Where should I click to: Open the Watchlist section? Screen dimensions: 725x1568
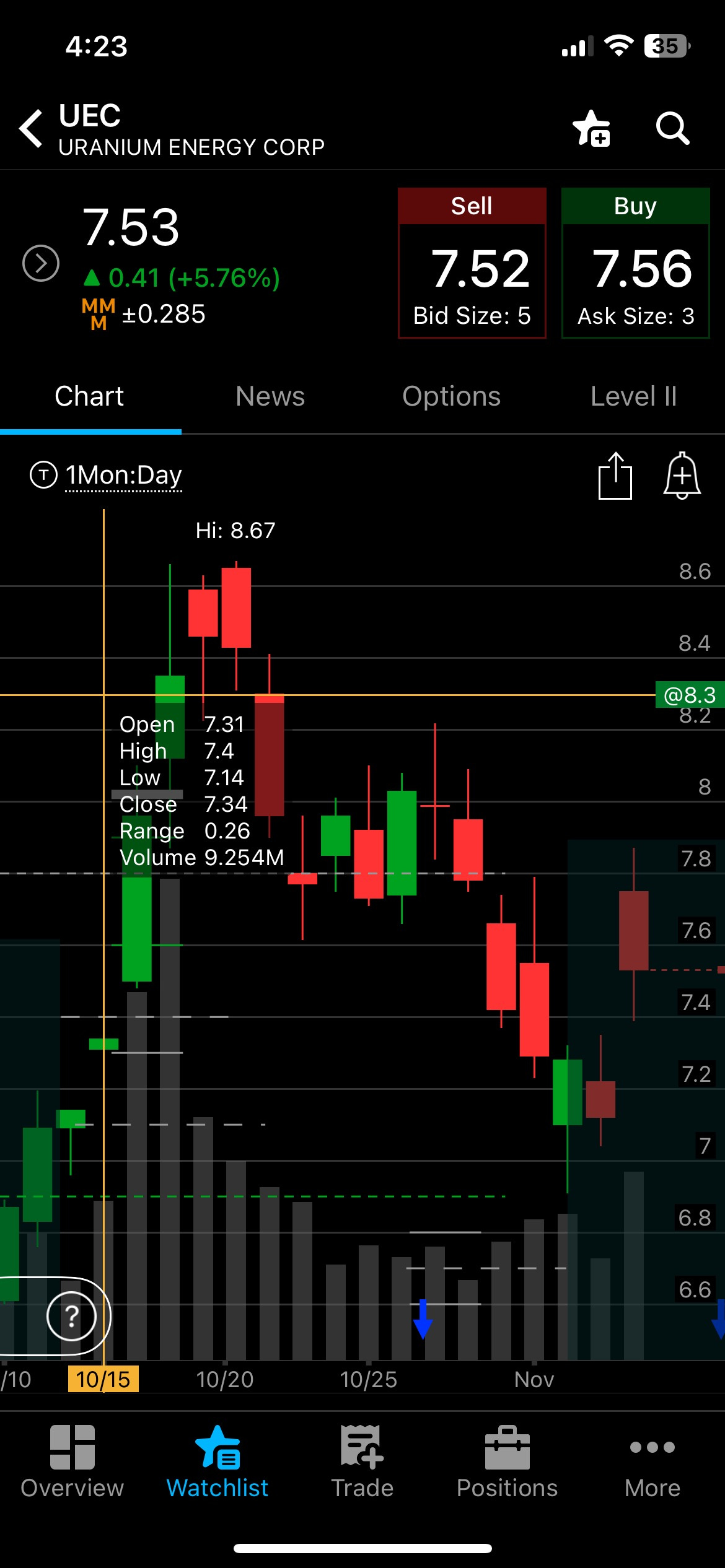coord(217,1462)
